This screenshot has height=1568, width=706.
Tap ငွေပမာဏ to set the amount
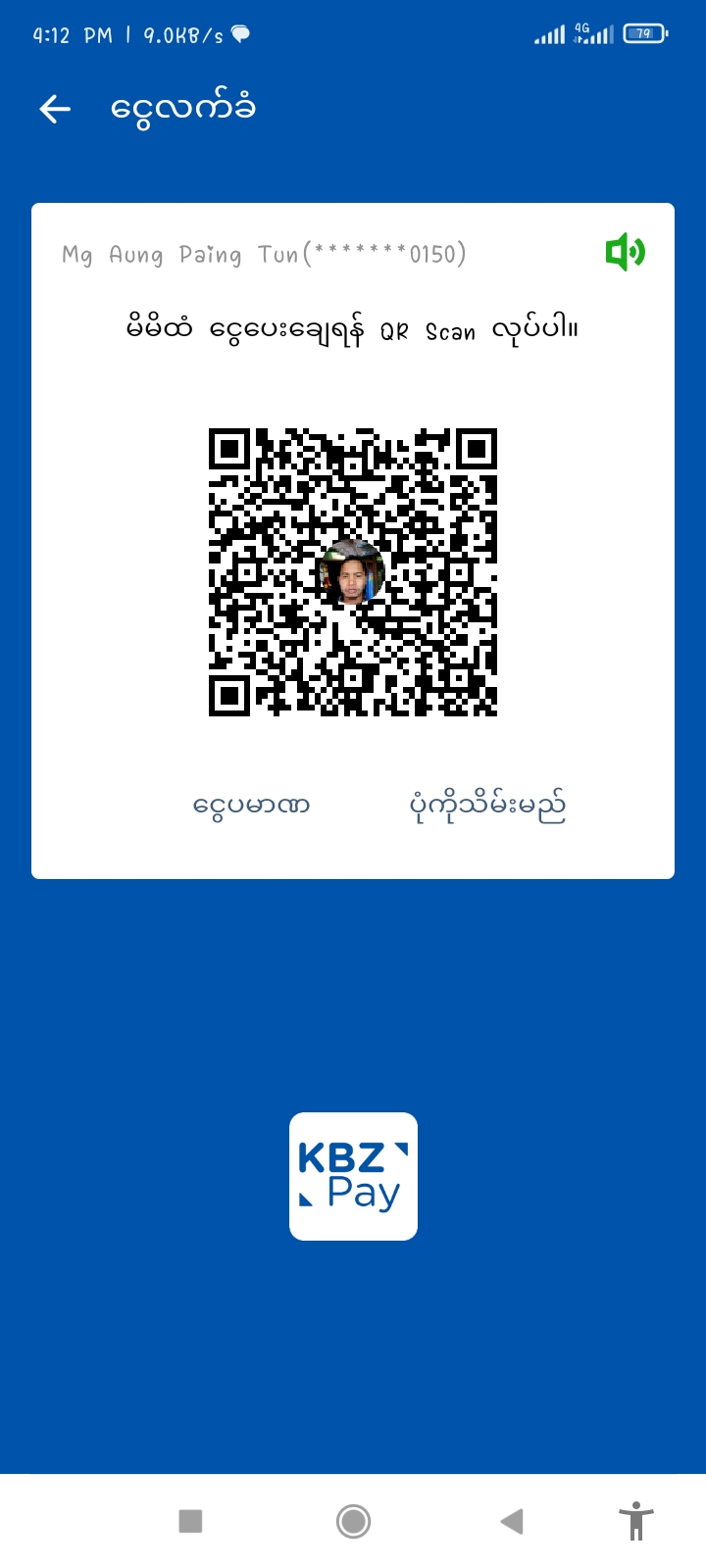pos(251,807)
